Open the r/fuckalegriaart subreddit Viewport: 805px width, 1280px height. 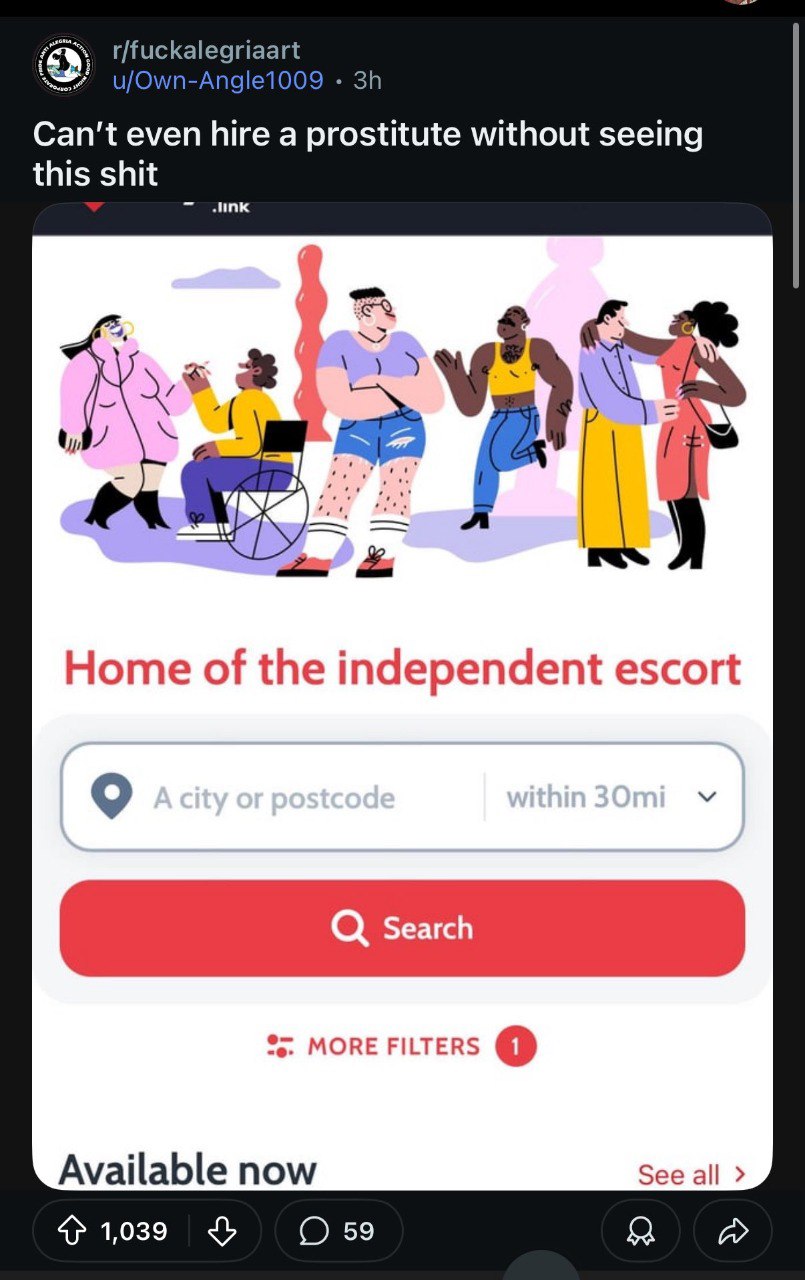pyautogui.click(x=206, y=50)
